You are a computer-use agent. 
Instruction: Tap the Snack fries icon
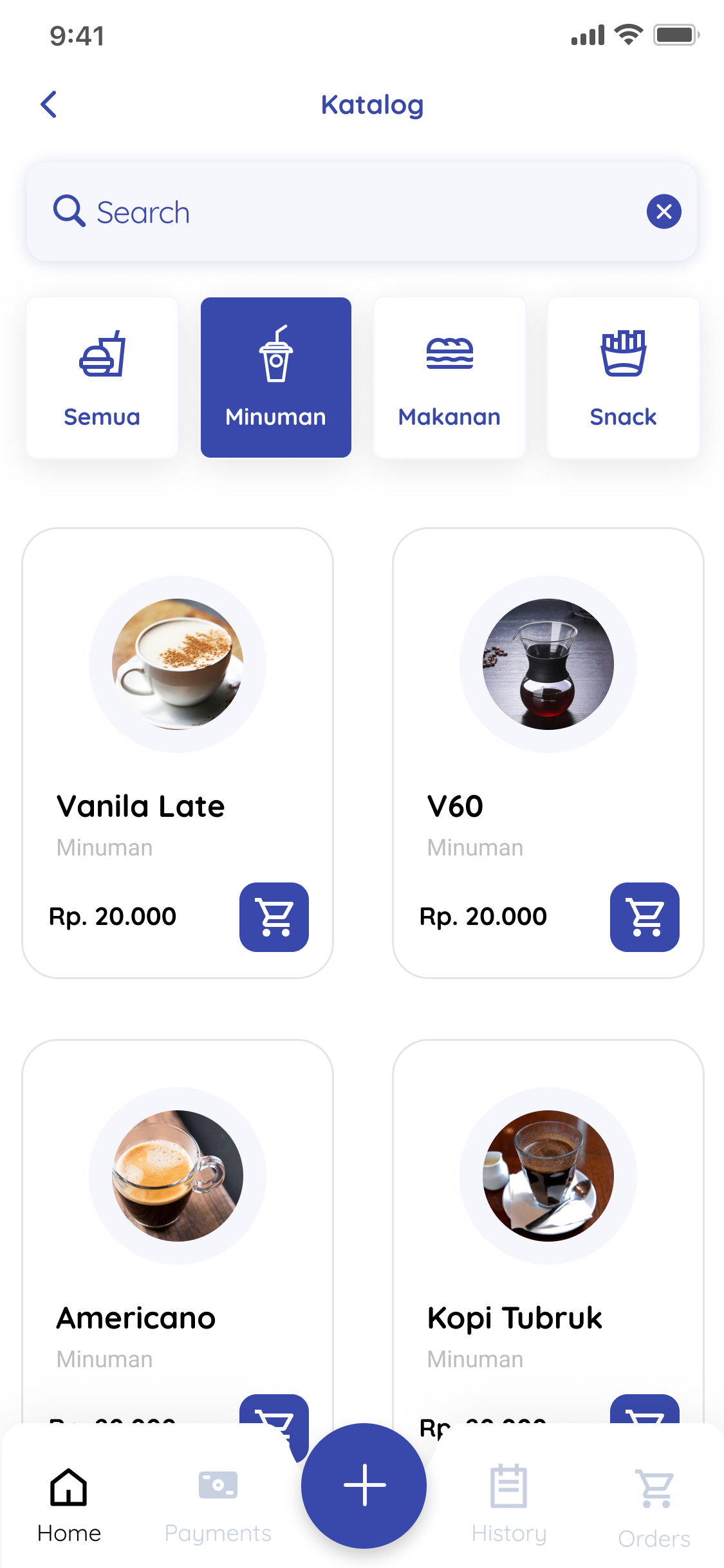pos(623,353)
